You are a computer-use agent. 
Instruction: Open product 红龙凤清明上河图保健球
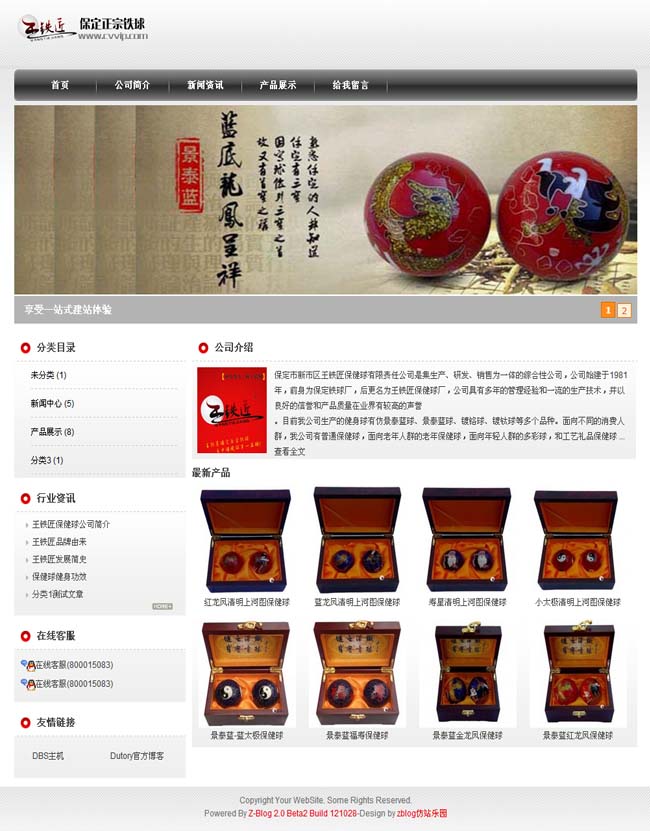click(246, 602)
